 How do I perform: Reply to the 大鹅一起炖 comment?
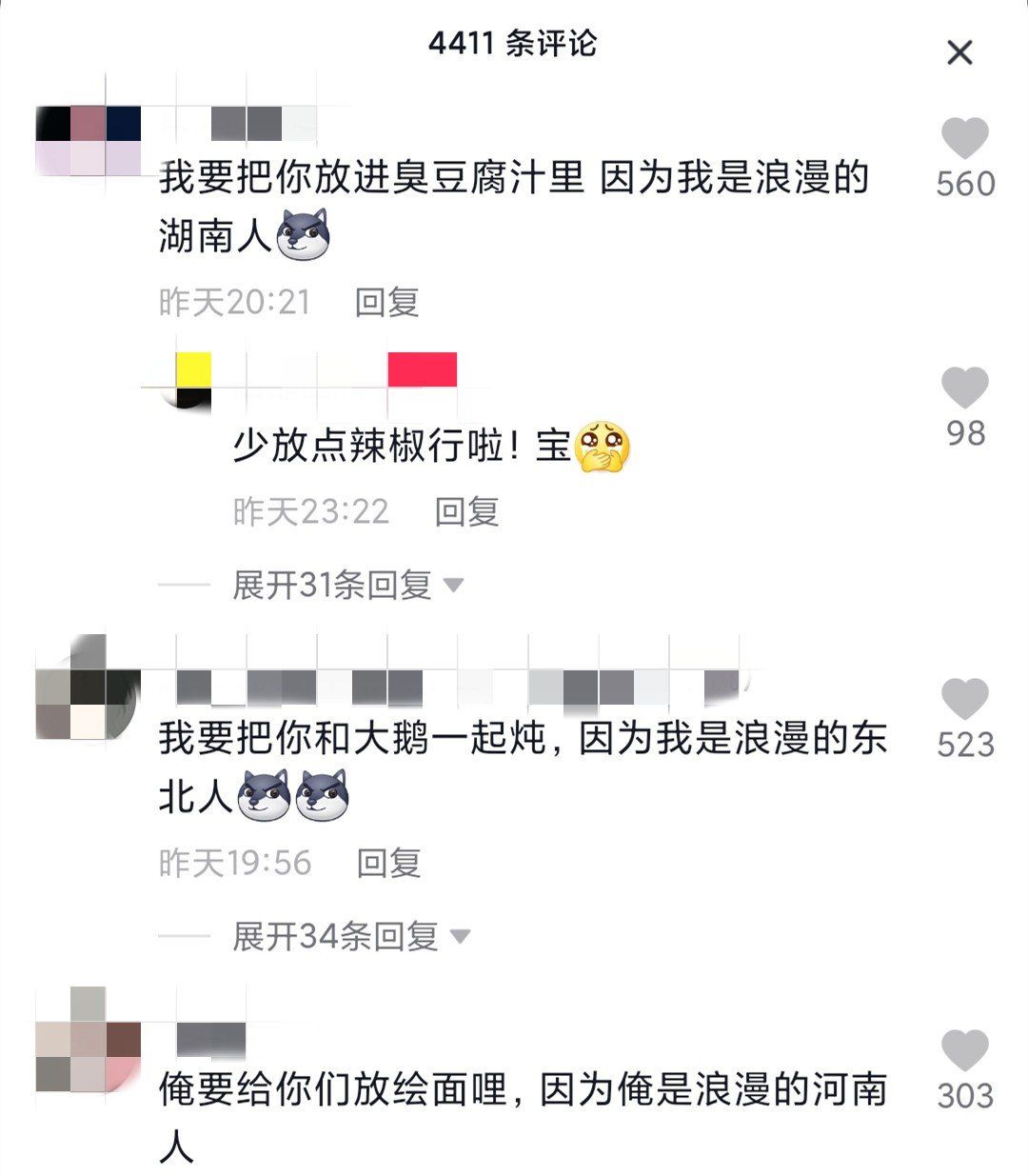tap(387, 864)
